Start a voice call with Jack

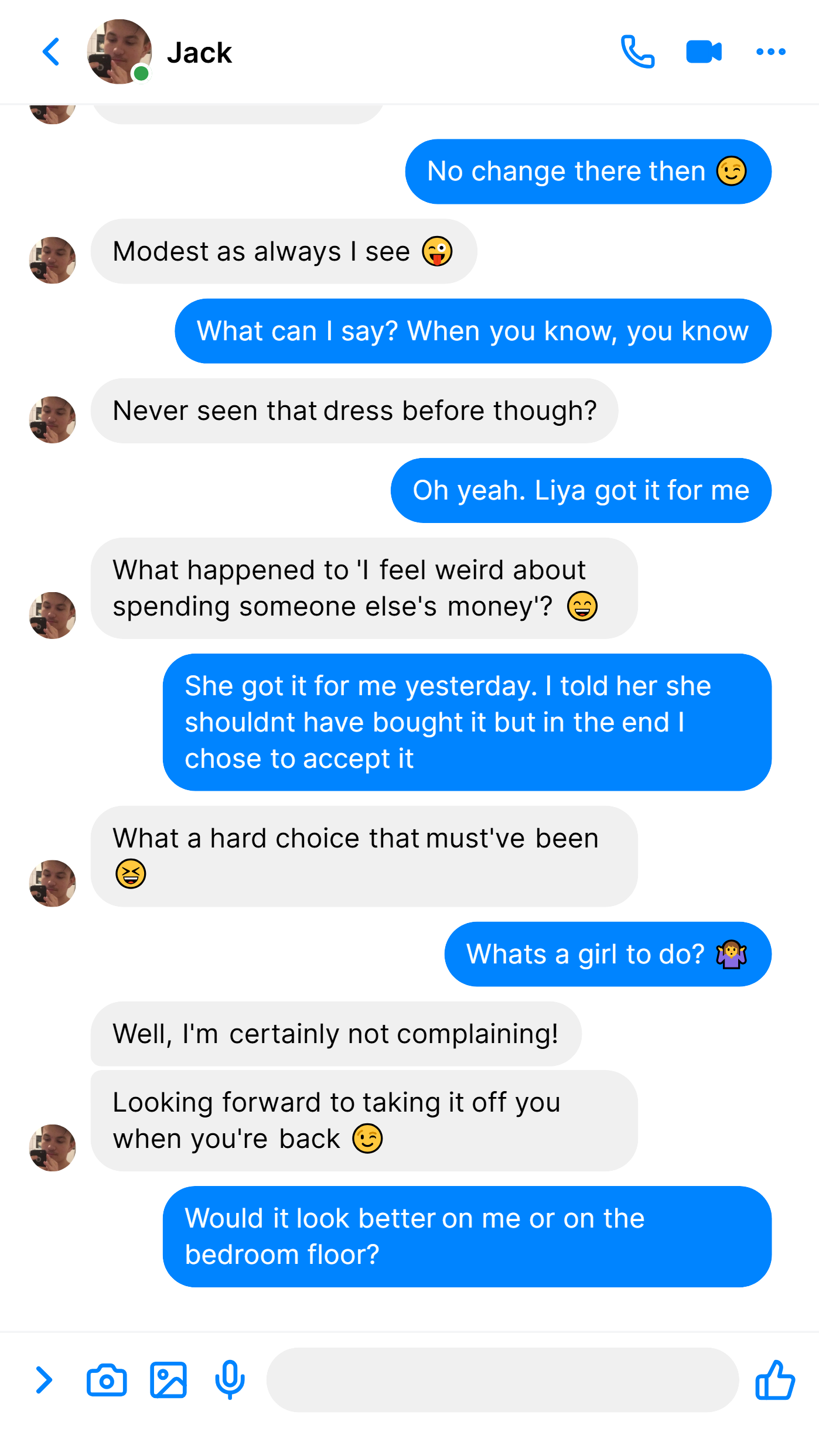coord(637,52)
